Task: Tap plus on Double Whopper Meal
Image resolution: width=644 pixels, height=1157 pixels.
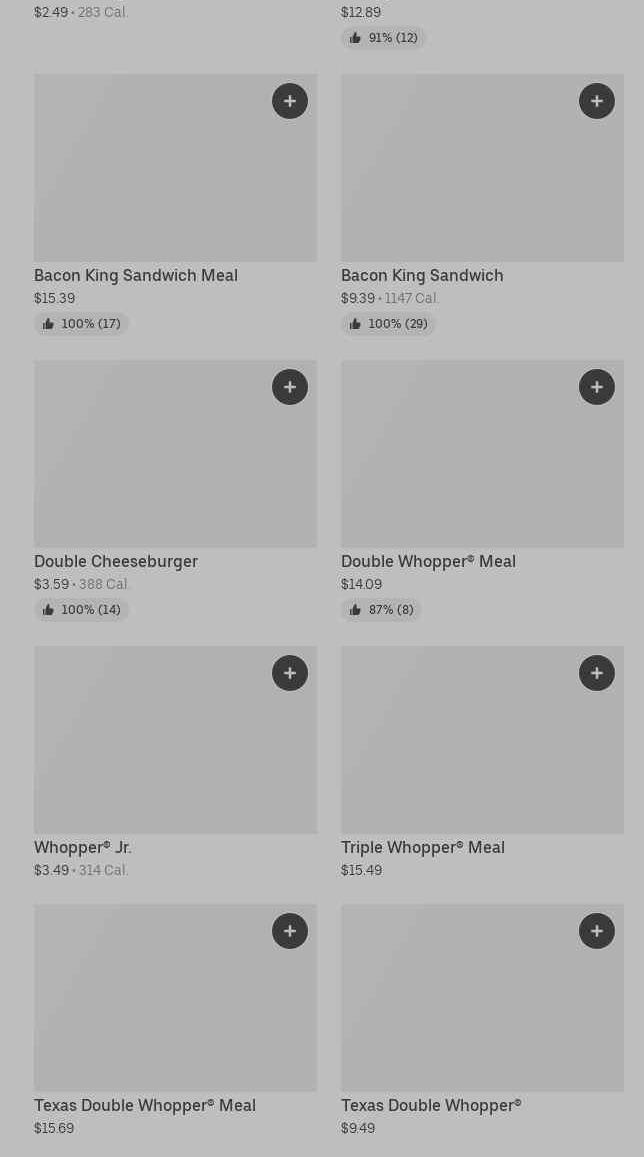Action: (x=597, y=387)
